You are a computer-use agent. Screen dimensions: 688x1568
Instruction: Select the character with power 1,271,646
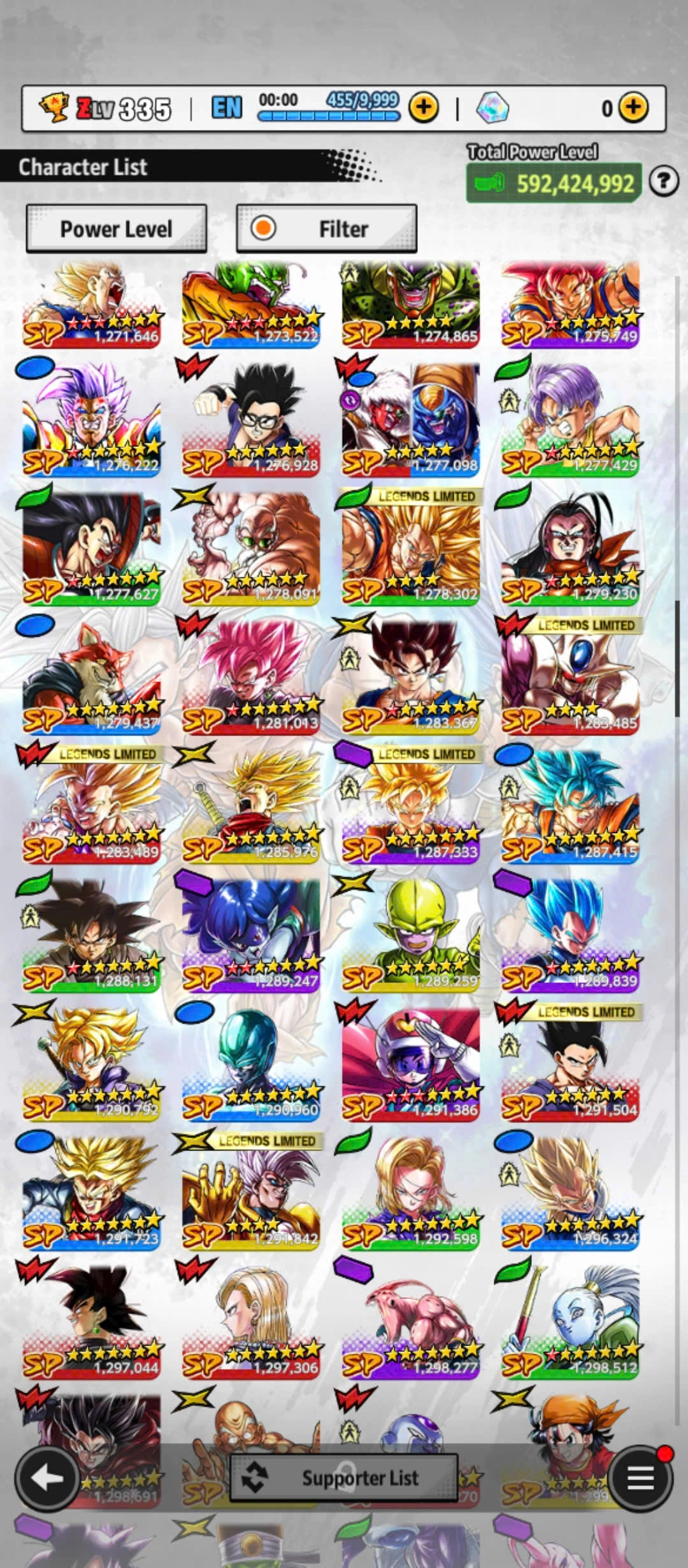click(x=92, y=304)
